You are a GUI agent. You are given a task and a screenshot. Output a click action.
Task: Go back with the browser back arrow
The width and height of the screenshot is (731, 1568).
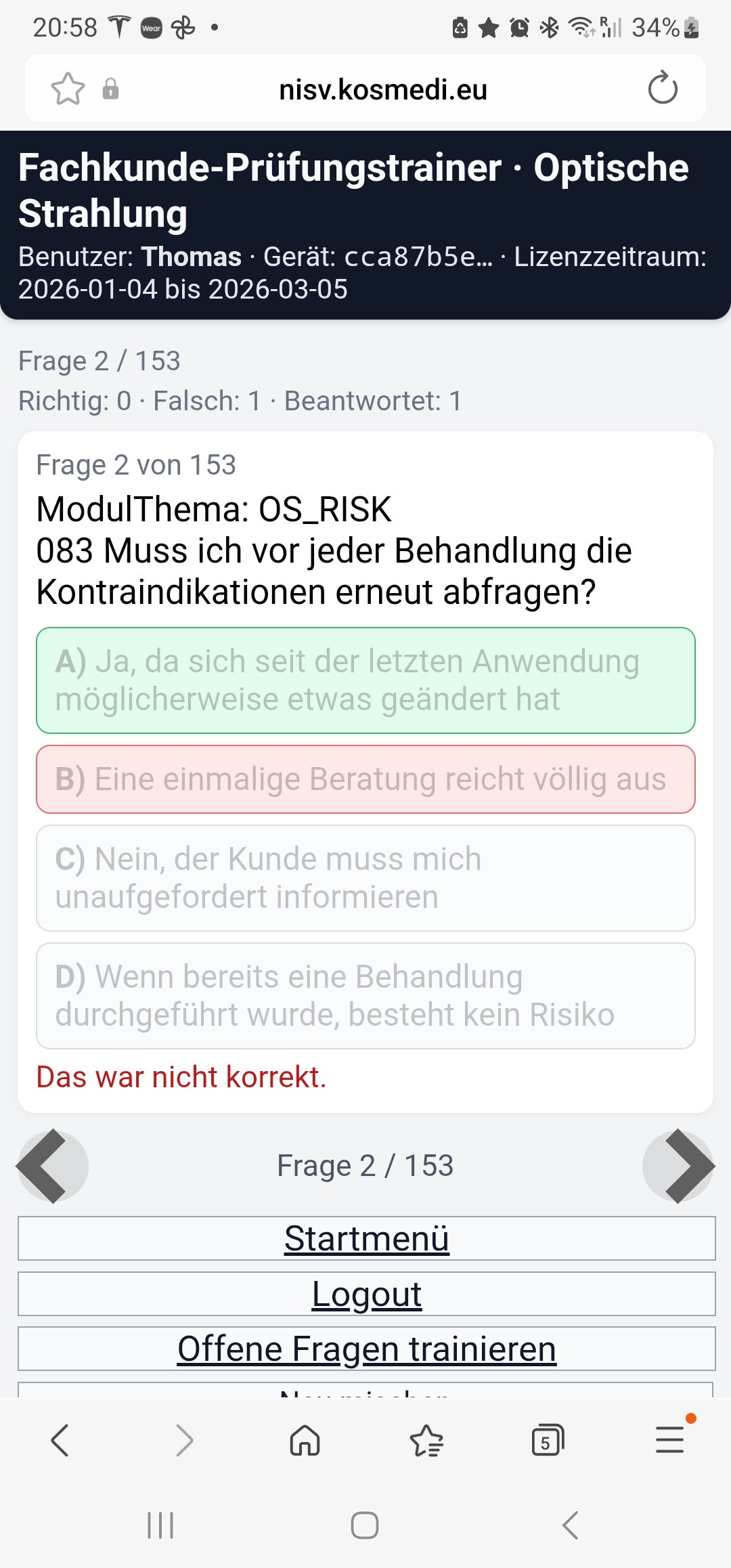pyautogui.click(x=60, y=1441)
